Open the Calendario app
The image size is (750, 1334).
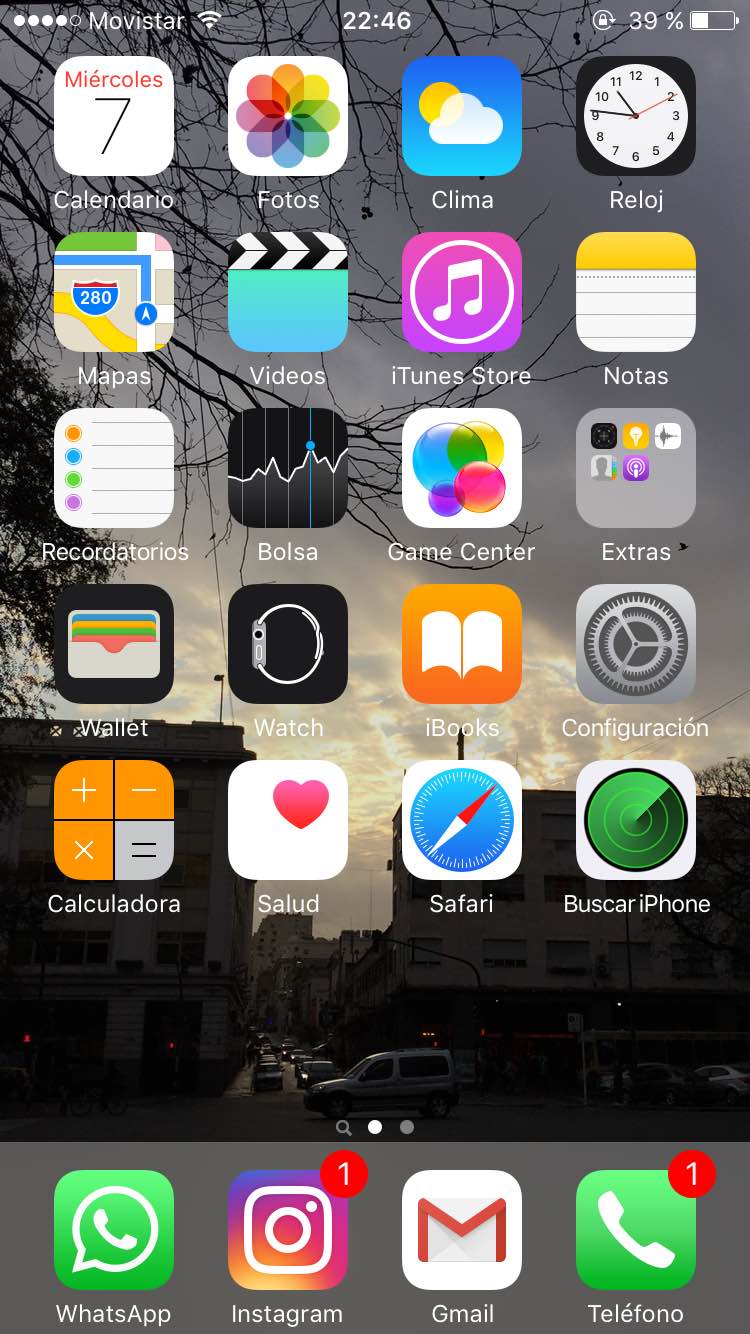click(113, 117)
